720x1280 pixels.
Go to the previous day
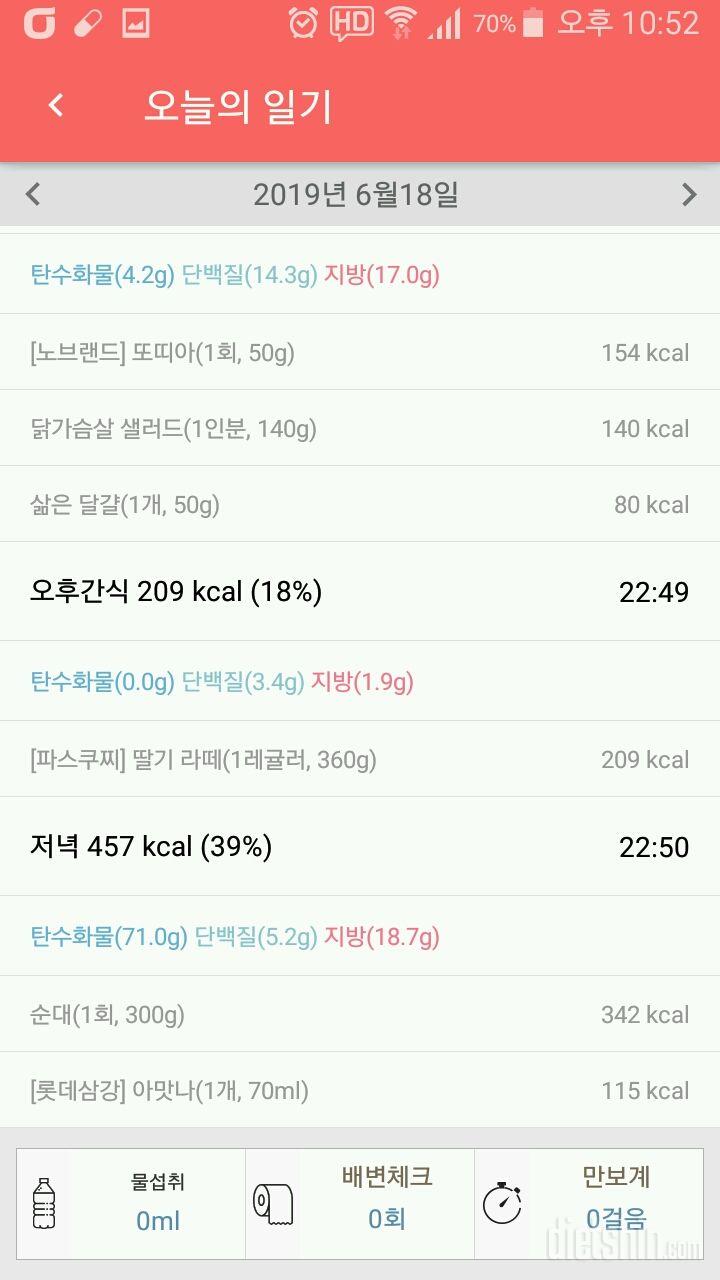[33, 194]
